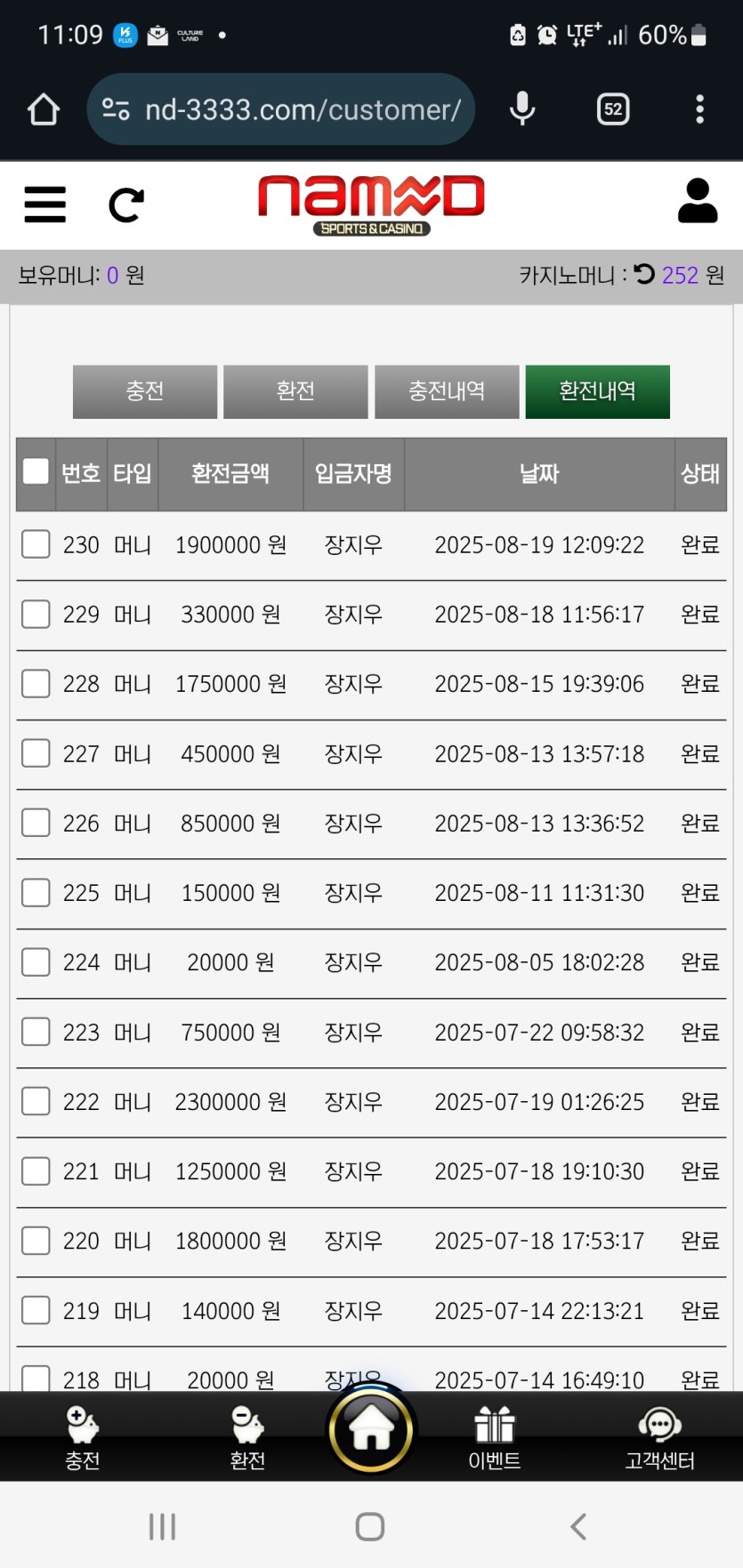Open 고객센터 customer support
The width and height of the screenshot is (743, 1568).
coord(659,1437)
